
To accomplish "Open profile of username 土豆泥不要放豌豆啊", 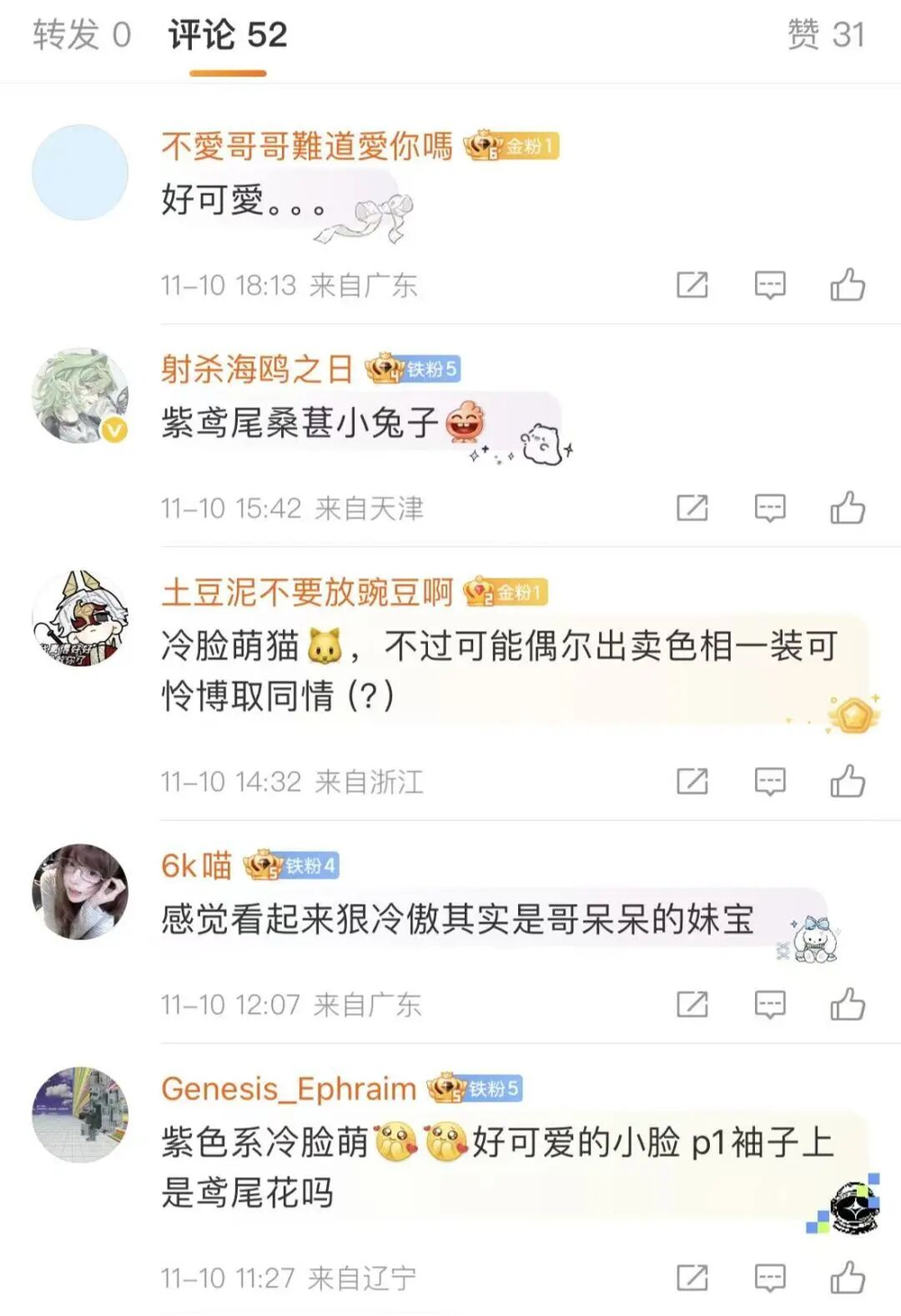I will pyautogui.click(x=306, y=593).
